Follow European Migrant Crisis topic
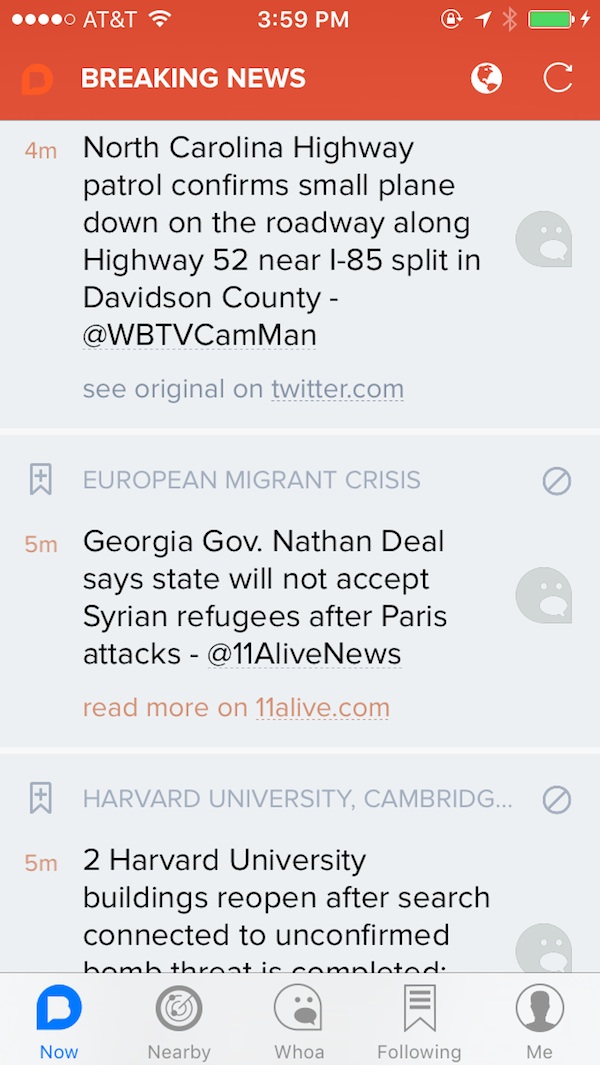This screenshot has width=600, height=1065. pos(40,480)
